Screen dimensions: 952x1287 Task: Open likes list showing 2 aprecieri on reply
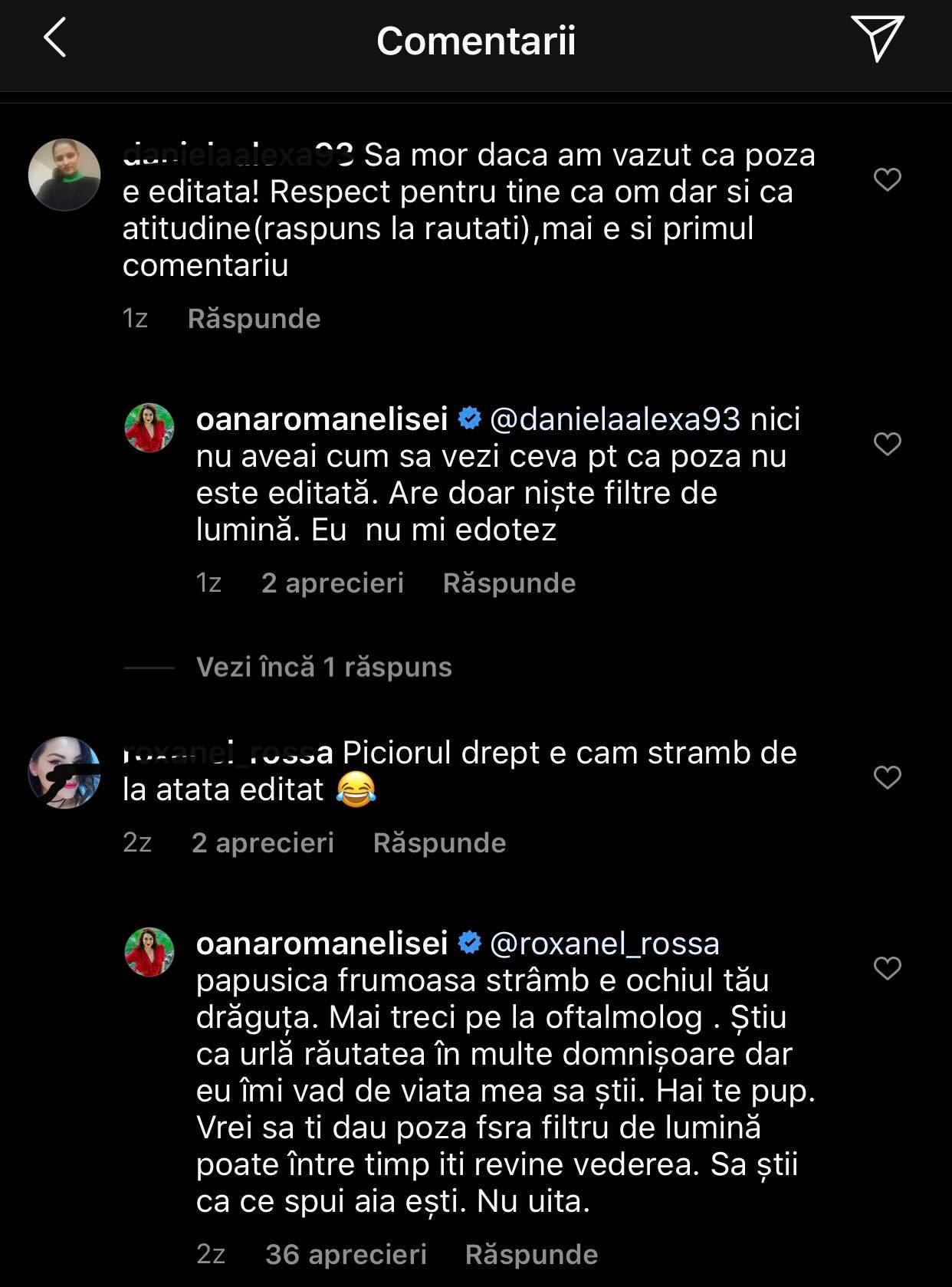[332, 583]
